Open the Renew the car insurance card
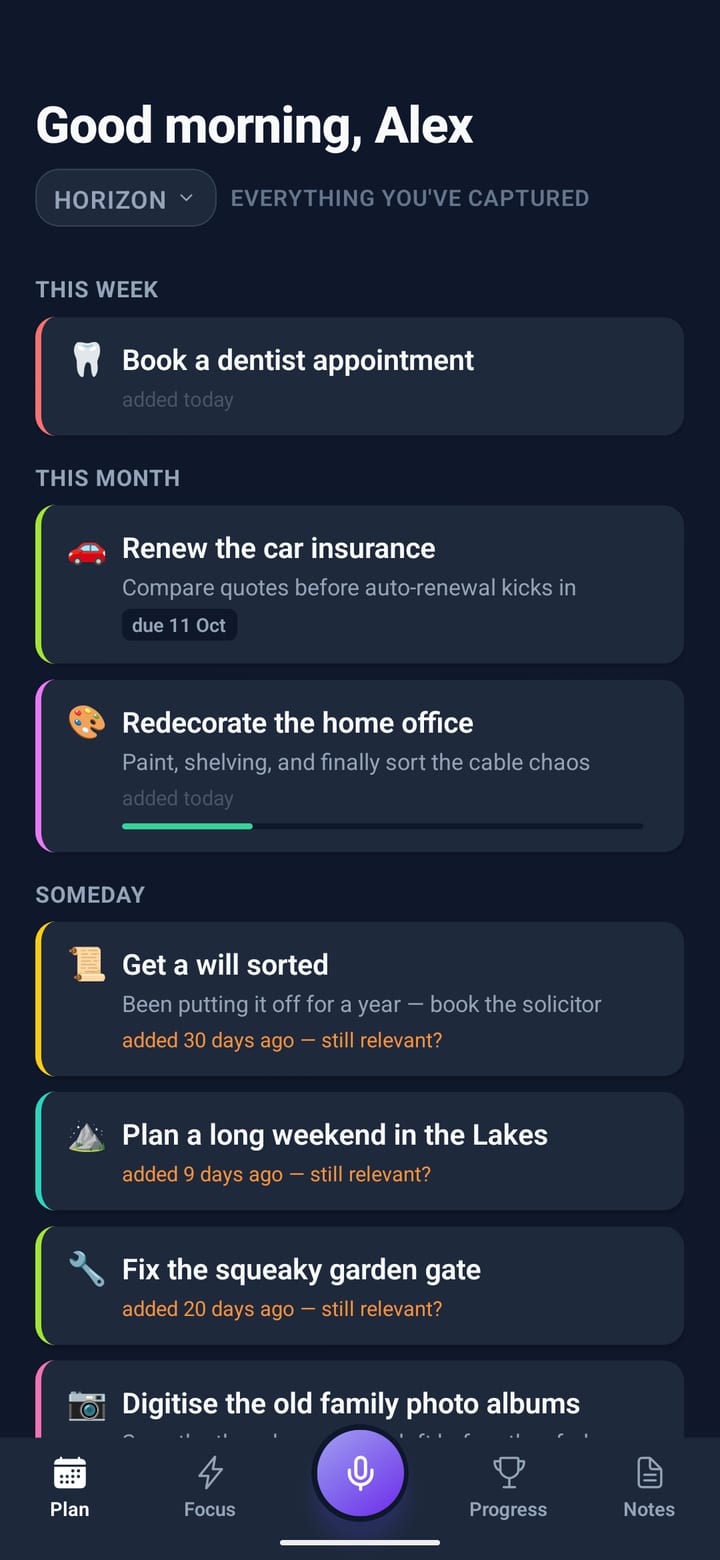Screen dimensions: 720x1560 tap(360, 584)
